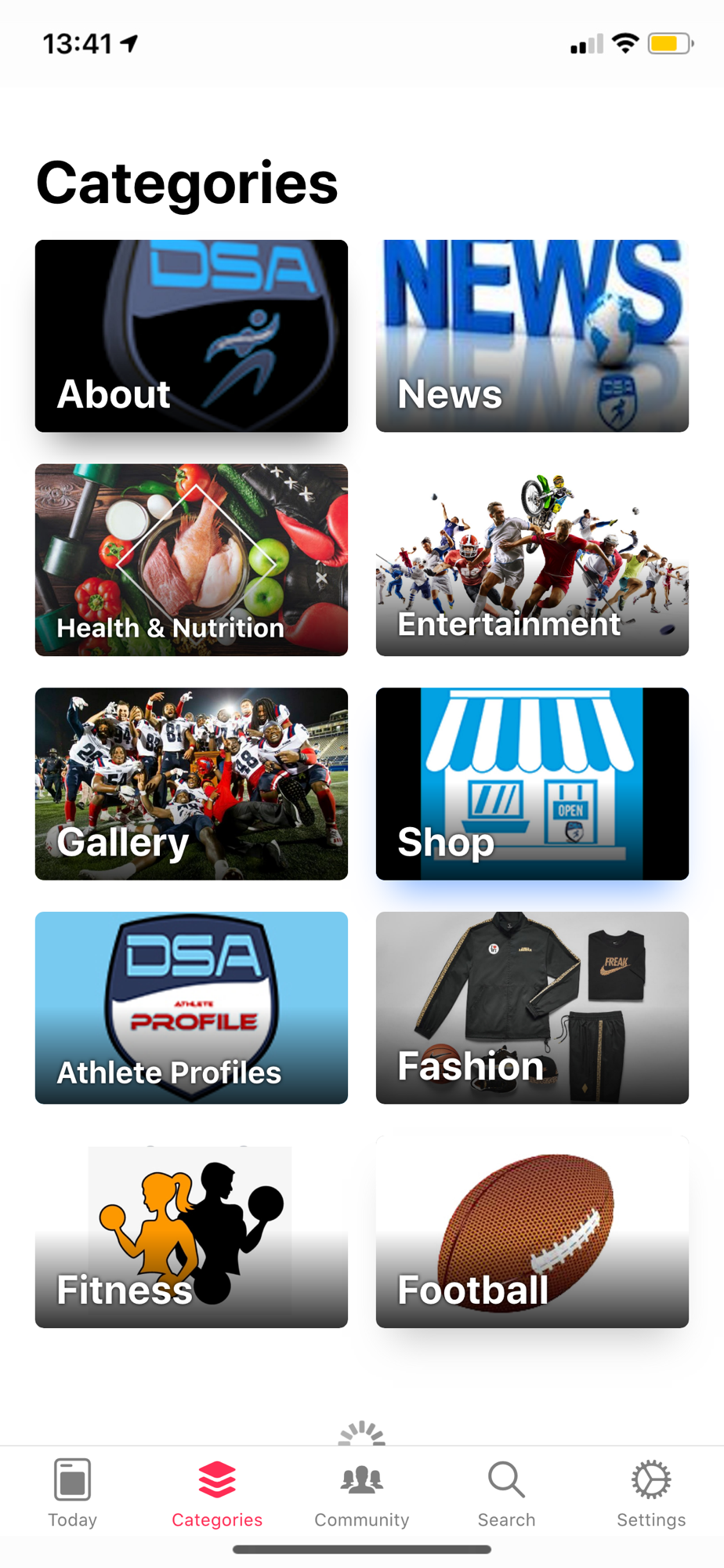Open the Entertainment category
This screenshot has height=1568, width=724.
point(532,560)
